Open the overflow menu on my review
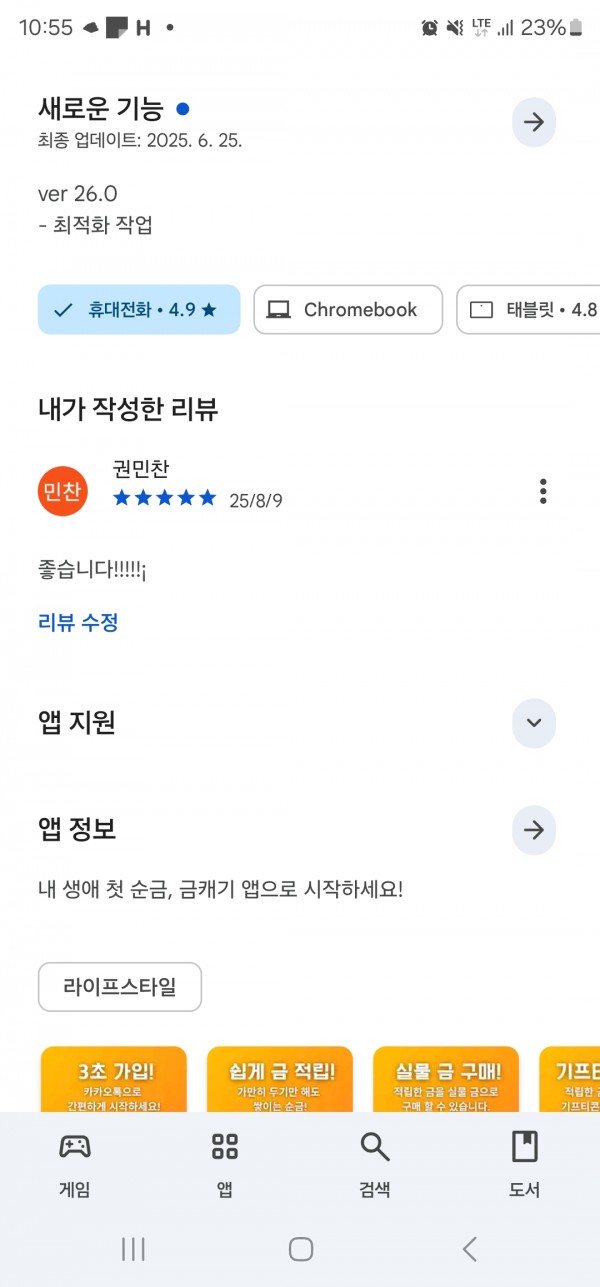The image size is (600, 1287). [543, 491]
